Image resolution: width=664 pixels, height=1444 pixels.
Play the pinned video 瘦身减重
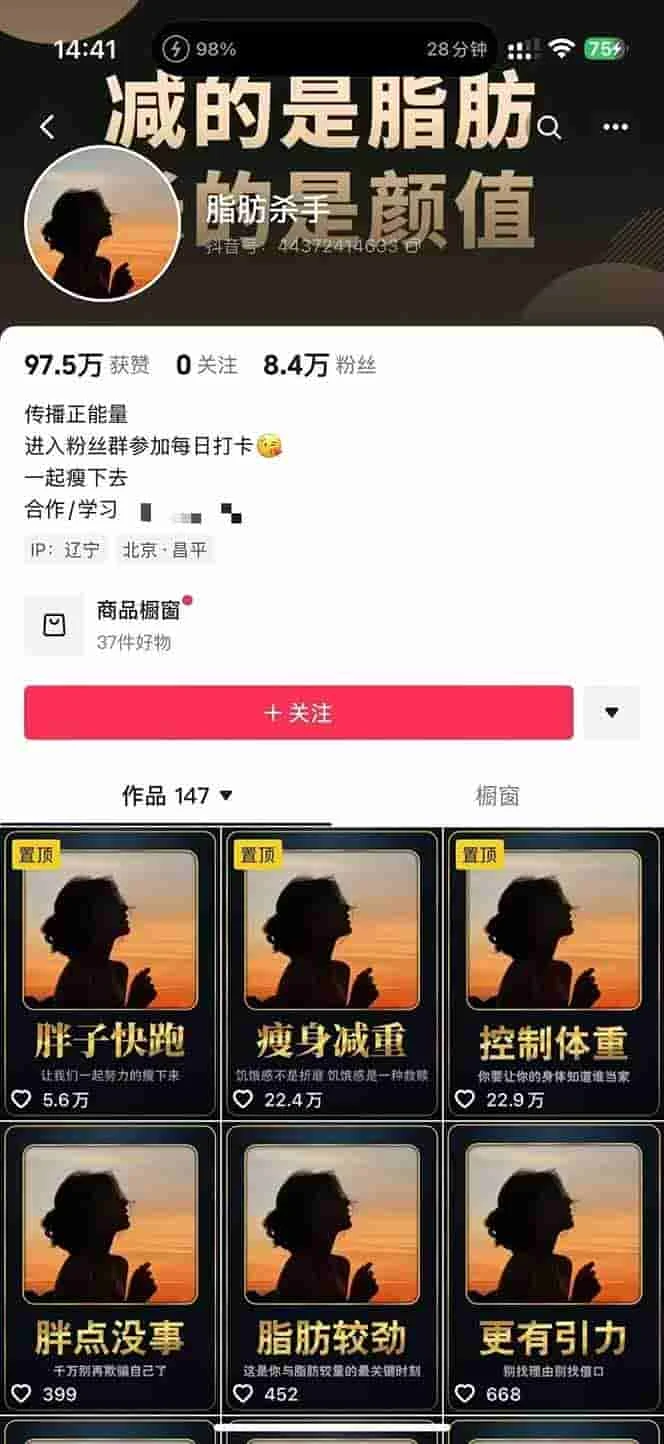[331, 970]
